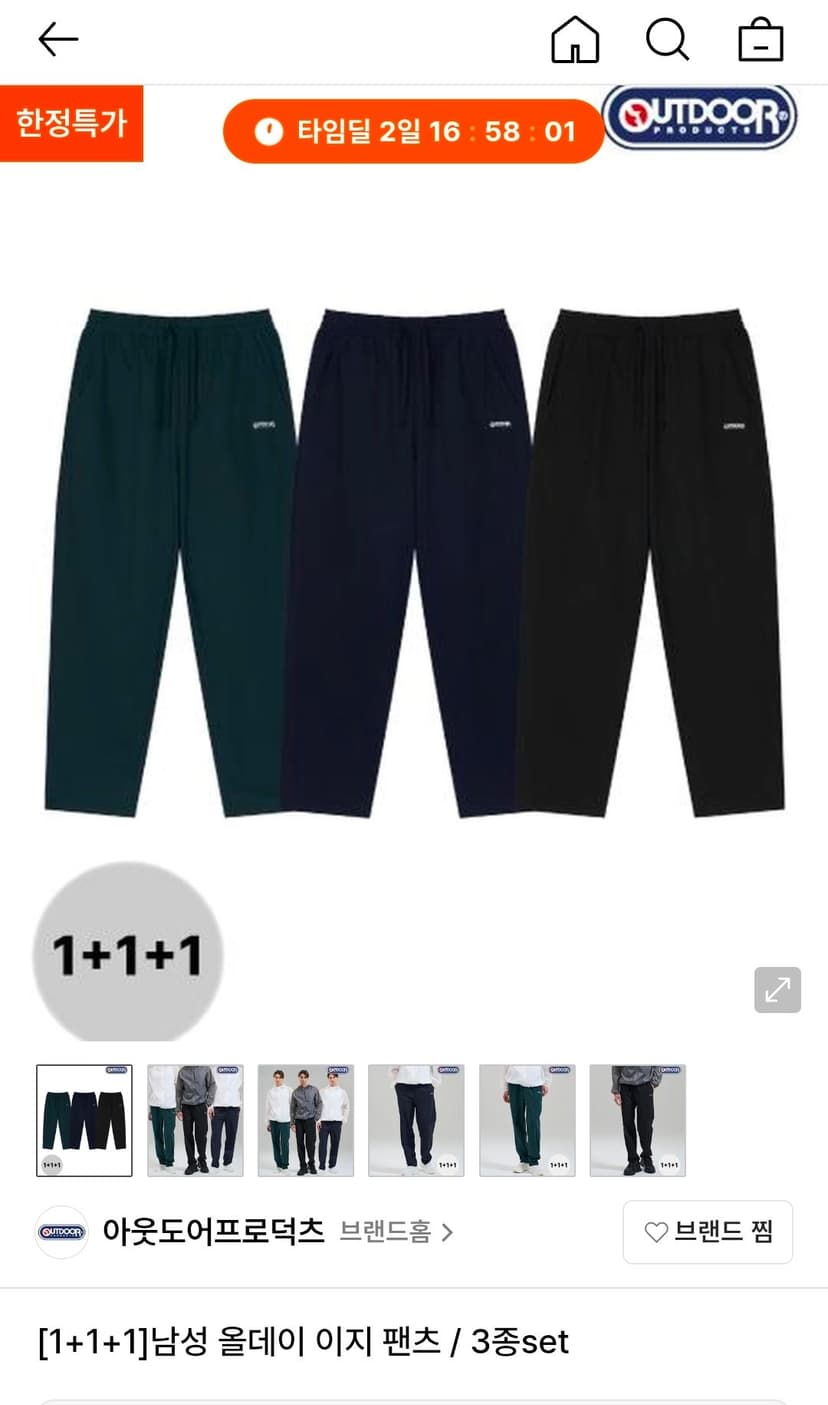Go back using the top-left arrow

(x=58, y=40)
